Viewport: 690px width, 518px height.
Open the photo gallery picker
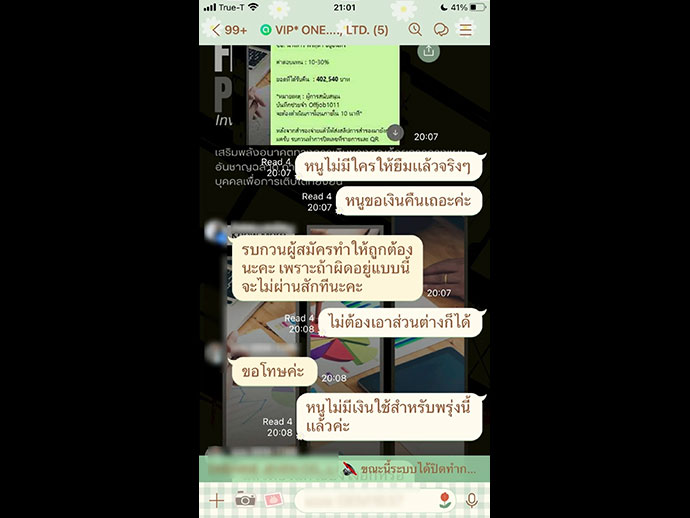coord(274,499)
